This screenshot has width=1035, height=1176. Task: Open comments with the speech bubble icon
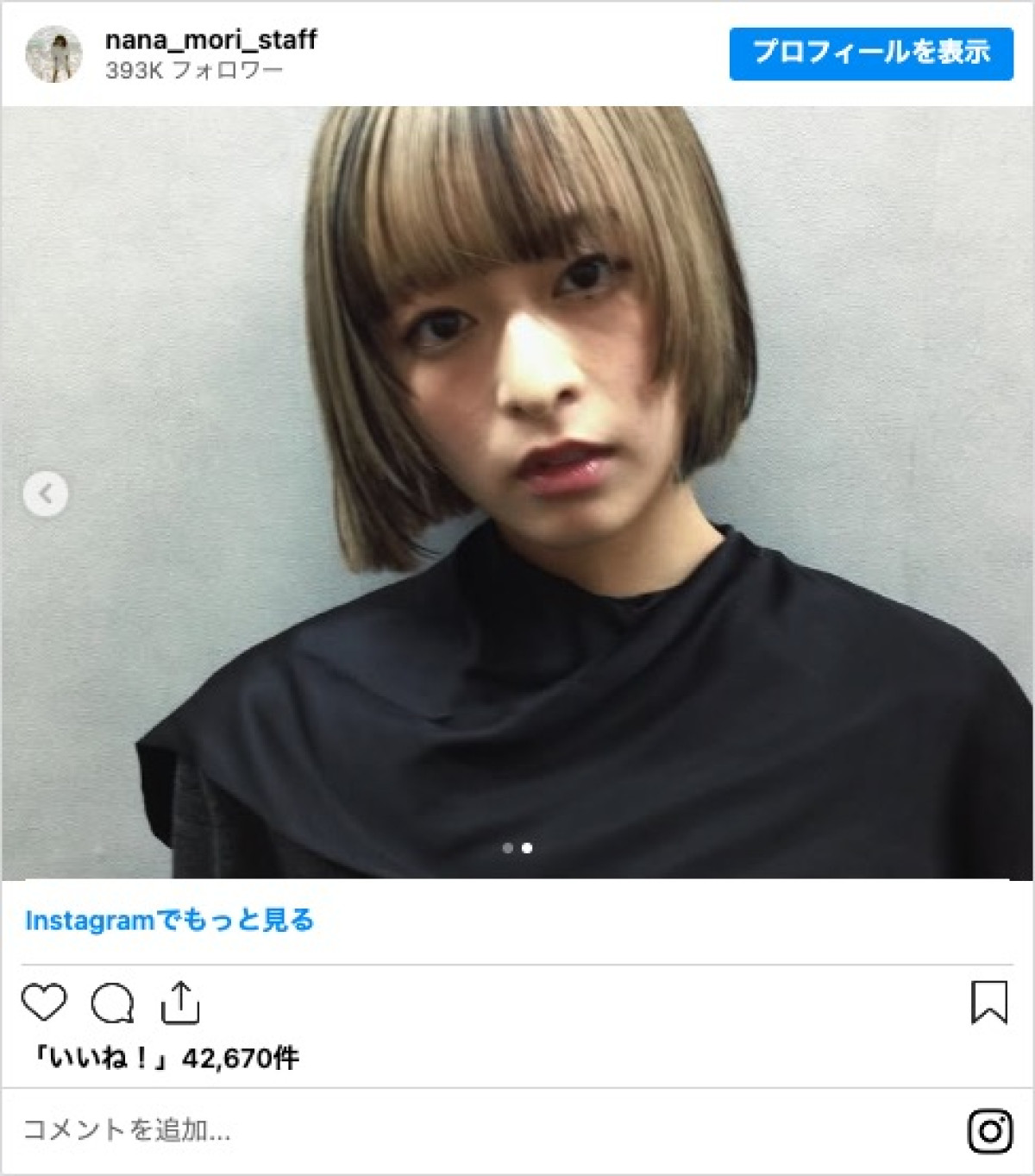click(x=112, y=1003)
